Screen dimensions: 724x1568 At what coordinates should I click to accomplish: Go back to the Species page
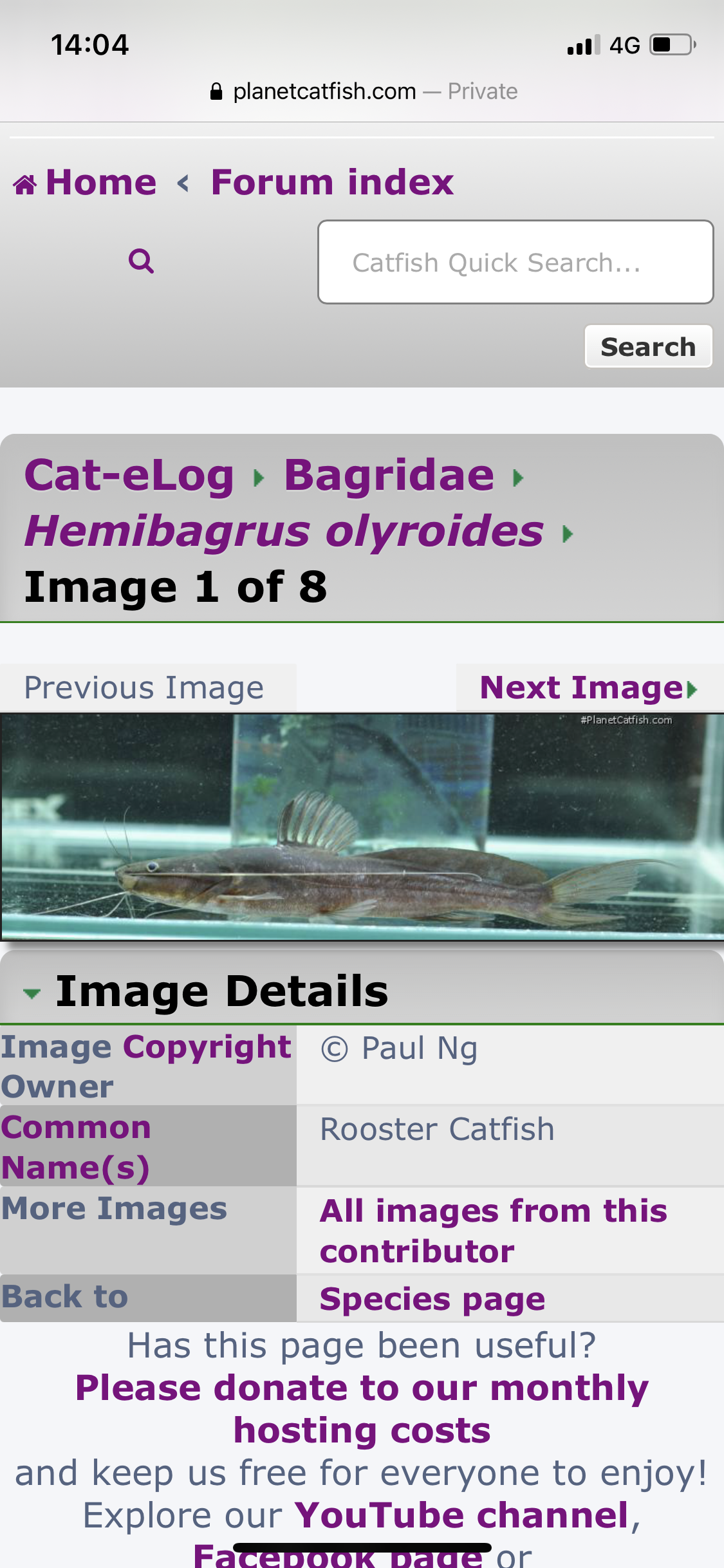coord(432,1299)
